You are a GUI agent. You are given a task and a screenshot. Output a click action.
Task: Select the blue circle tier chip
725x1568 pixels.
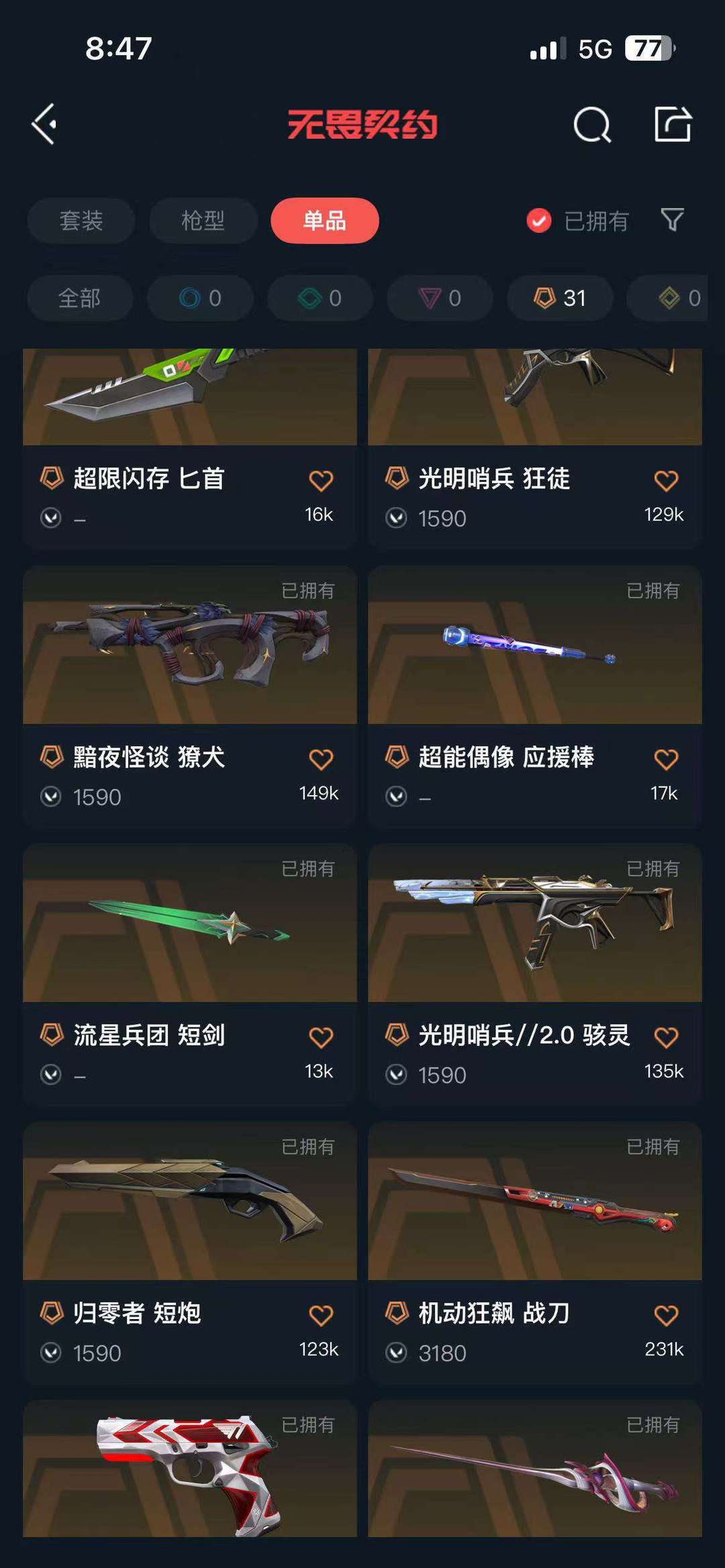coord(200,298)
